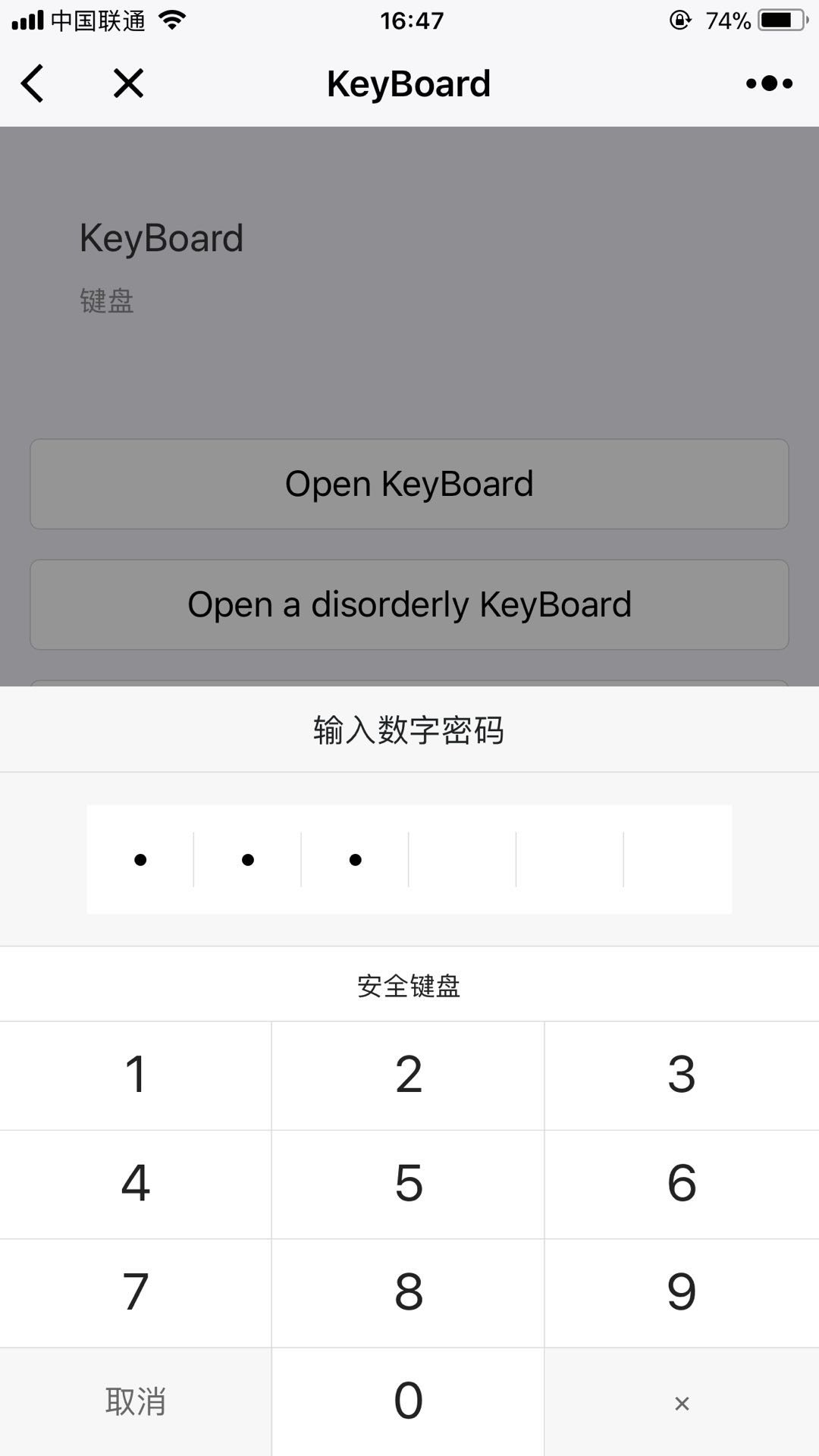Image resolution: width=819 pixels, height=1456 pixels.
Task: Delete the last digit with × key
Action: (x=682, y=1401)
